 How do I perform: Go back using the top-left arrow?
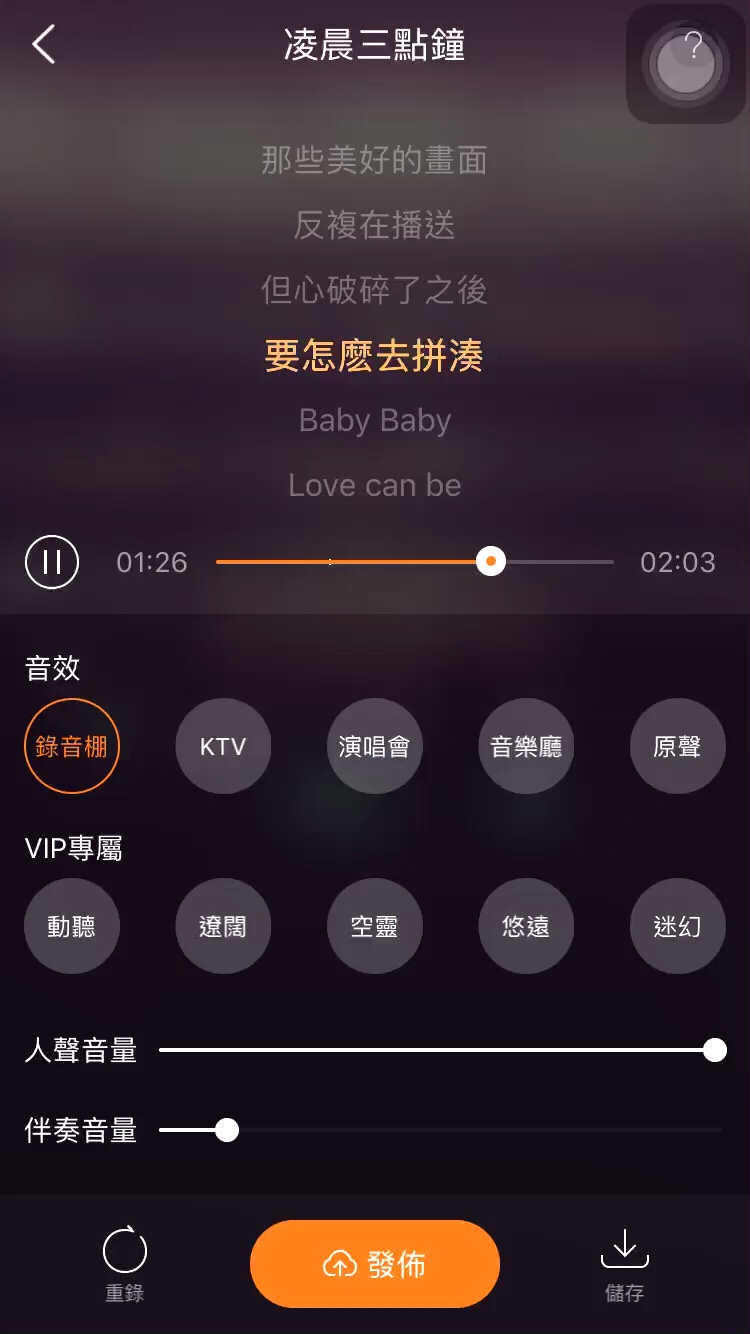pos(44,45)
